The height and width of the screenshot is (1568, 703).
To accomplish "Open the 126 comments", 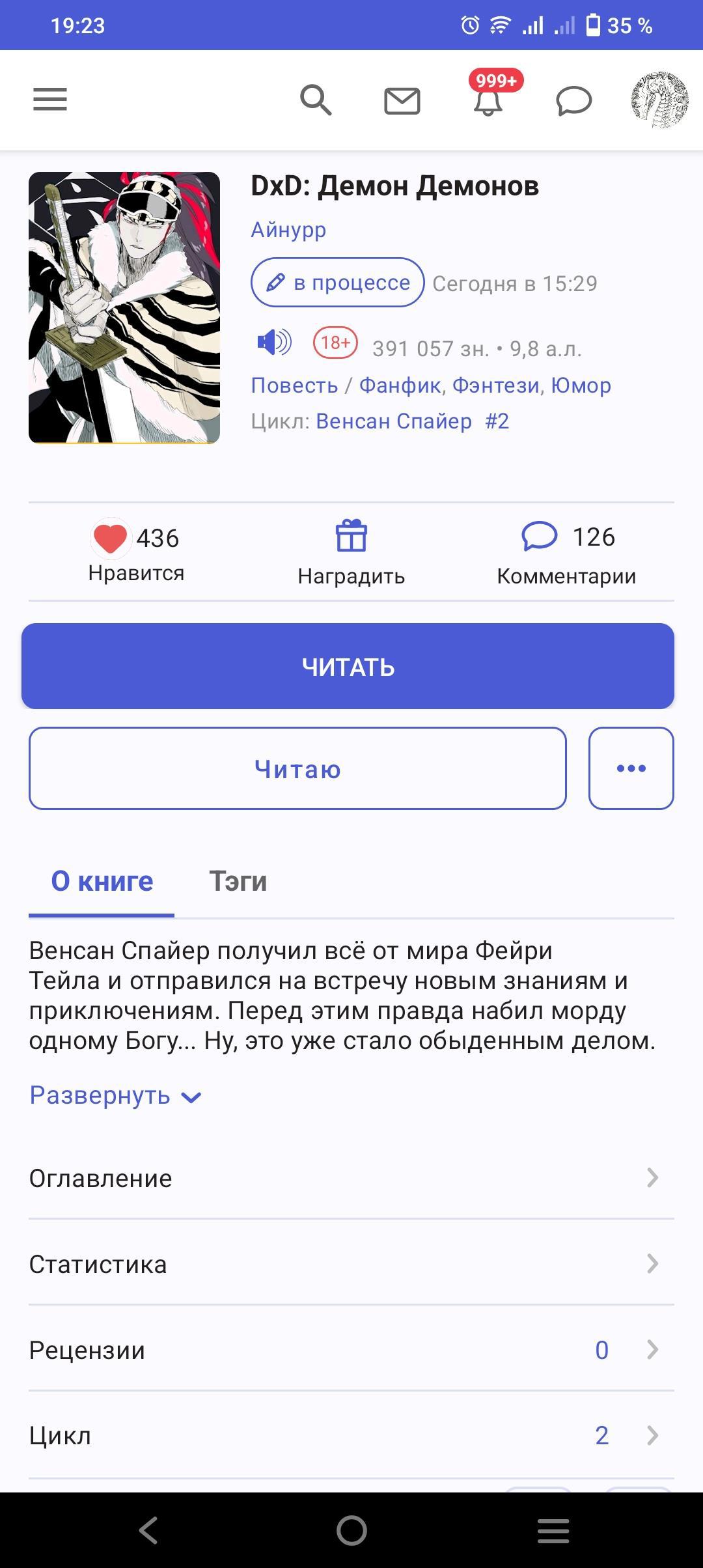I will coord(566,552).
